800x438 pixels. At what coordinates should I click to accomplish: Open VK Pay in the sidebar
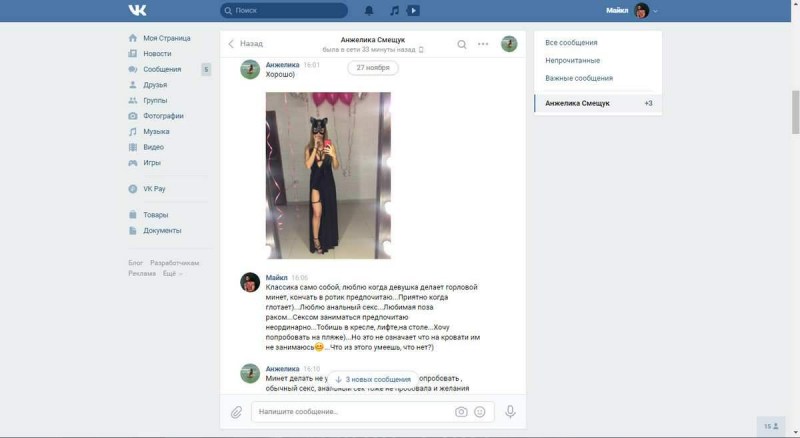click(154, 188)
